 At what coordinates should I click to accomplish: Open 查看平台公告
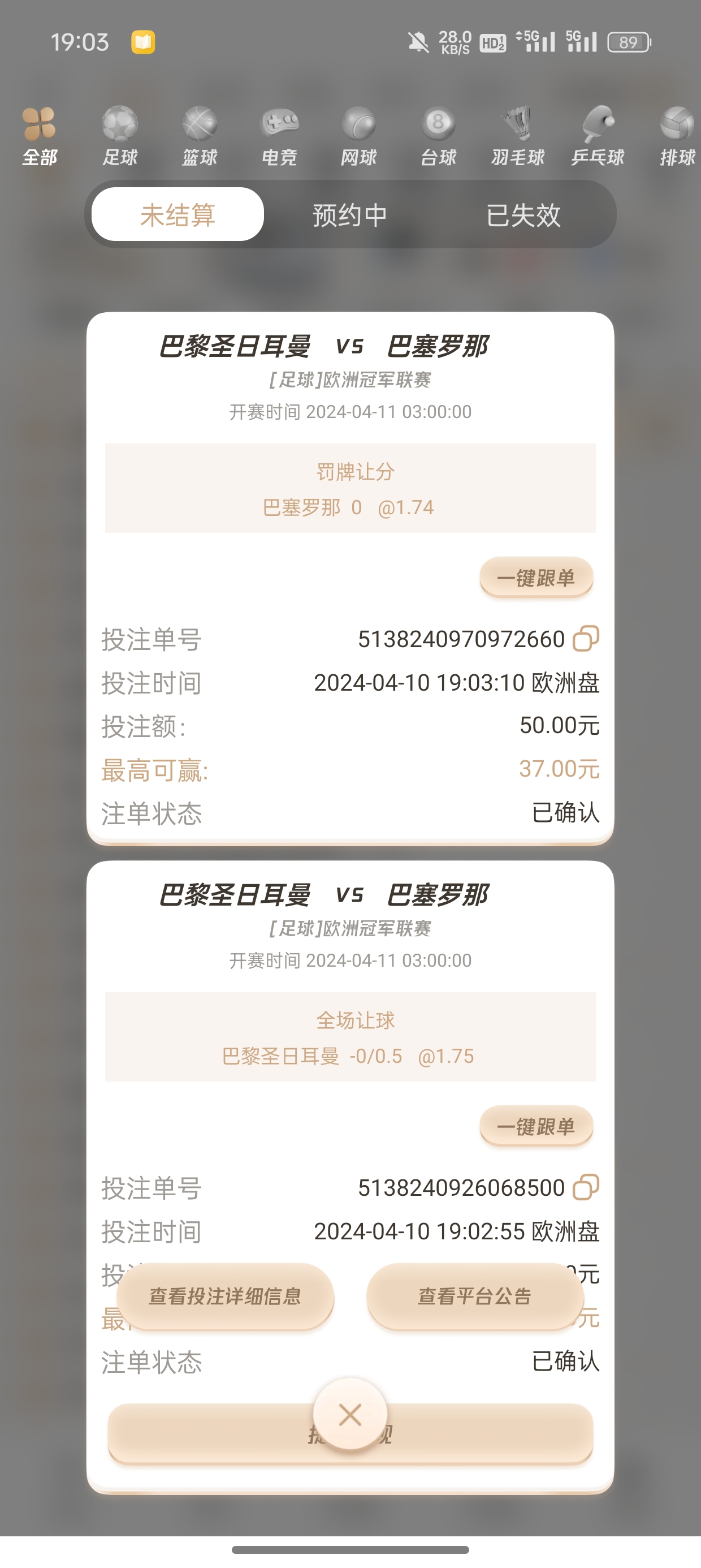point(475,1296)
